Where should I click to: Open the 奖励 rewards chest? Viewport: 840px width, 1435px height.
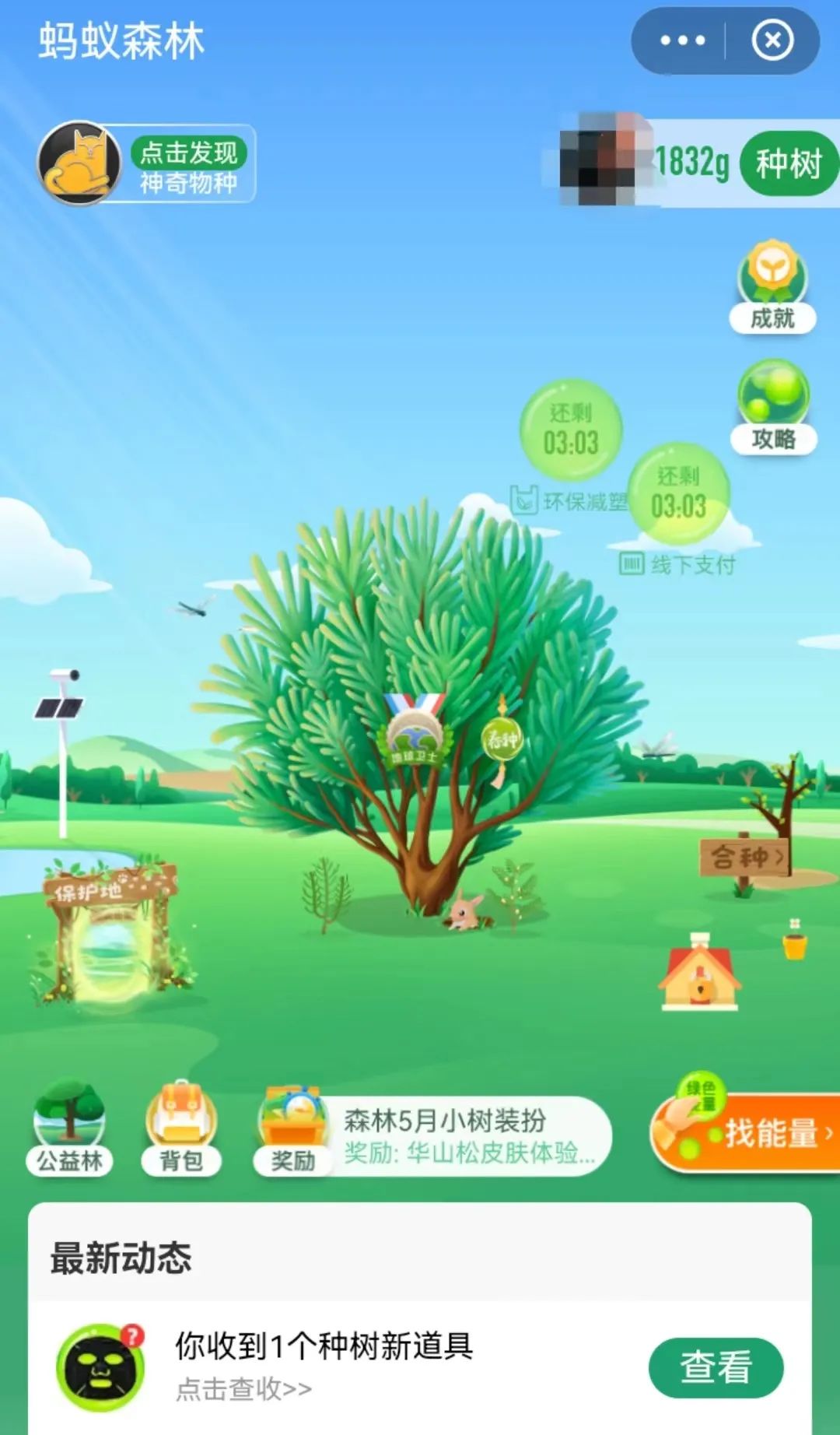pyautogui.click(x=292, y=1130)
